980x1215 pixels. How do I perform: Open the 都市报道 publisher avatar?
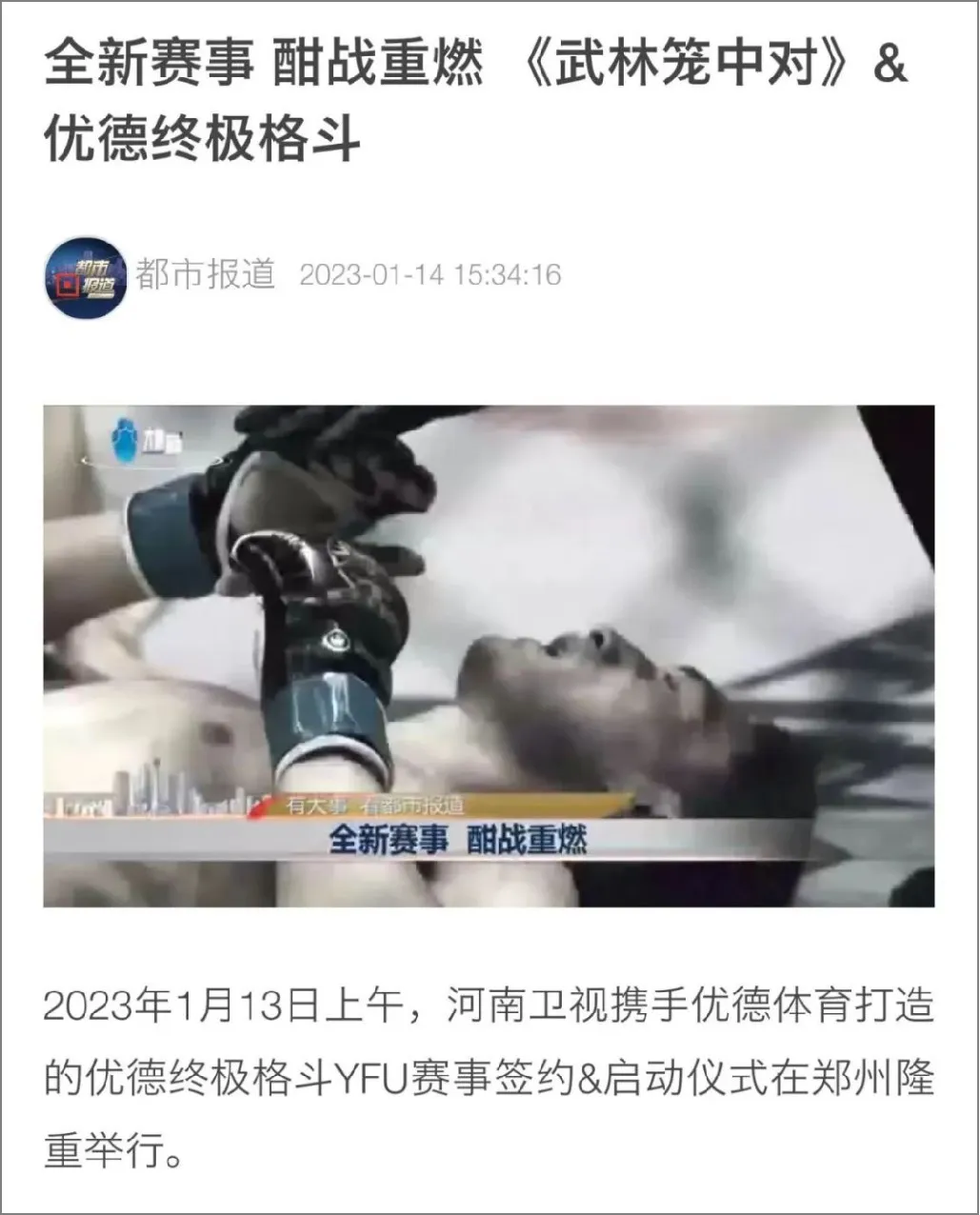(x=87, y=276)
